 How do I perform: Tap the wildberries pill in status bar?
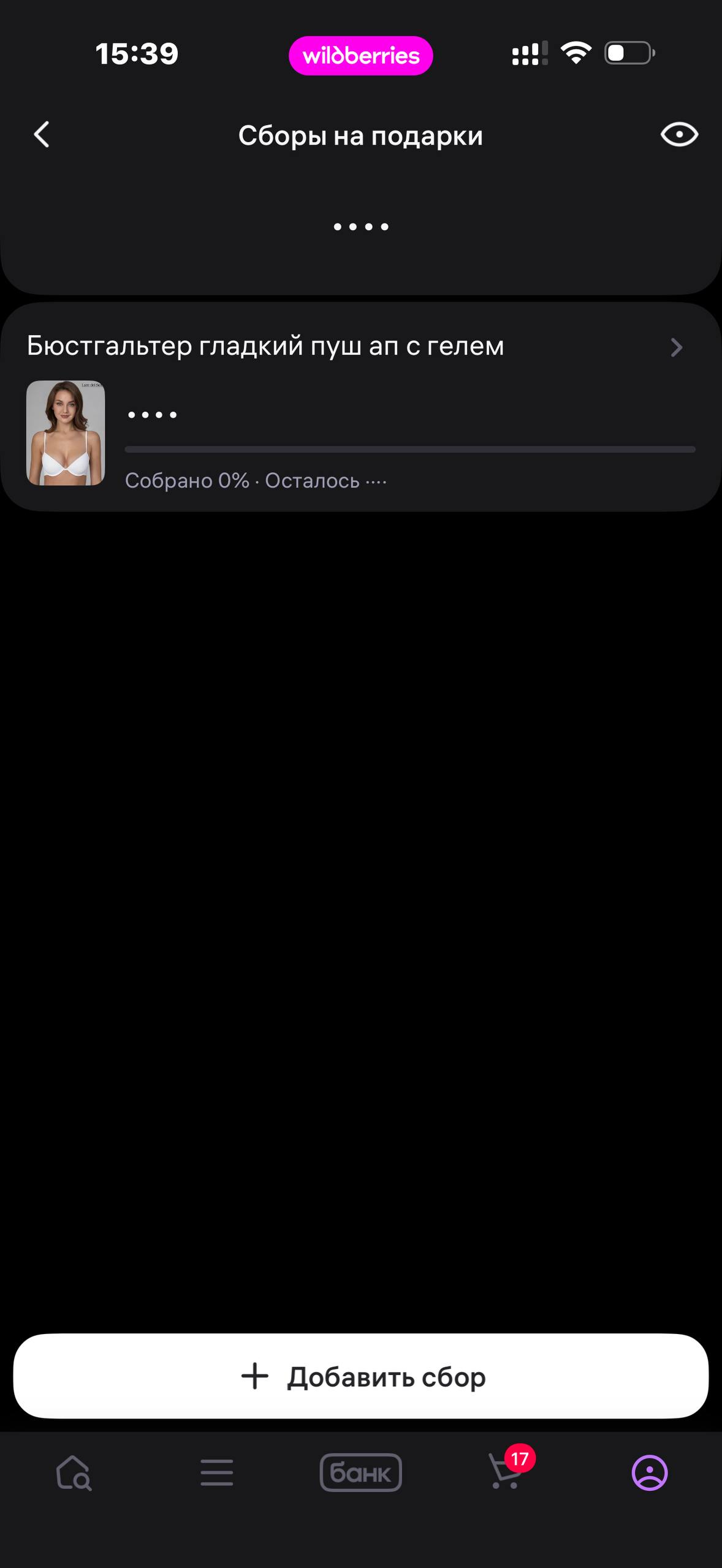[360, 56]
